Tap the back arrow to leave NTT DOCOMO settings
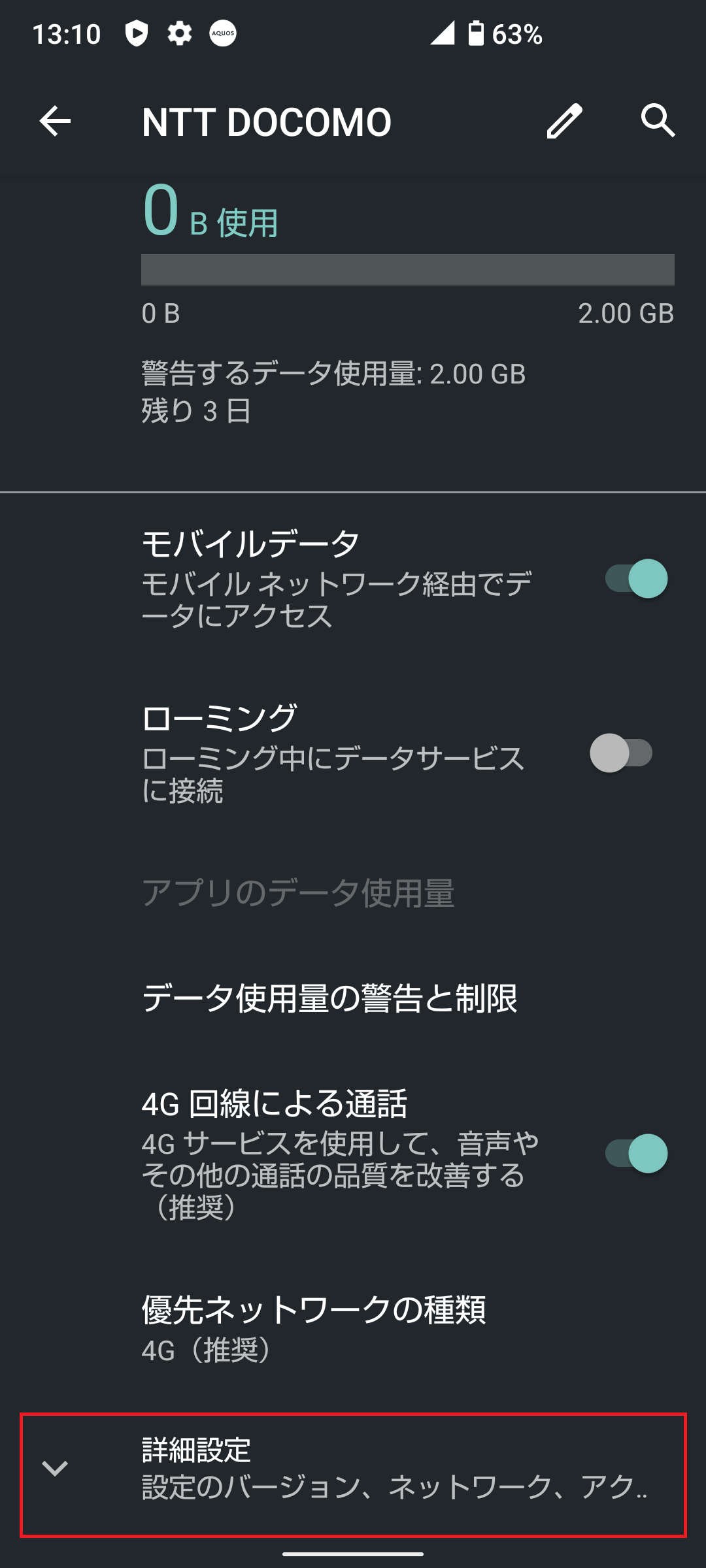This screenshot has width=706, height=1568. point(54,121)
